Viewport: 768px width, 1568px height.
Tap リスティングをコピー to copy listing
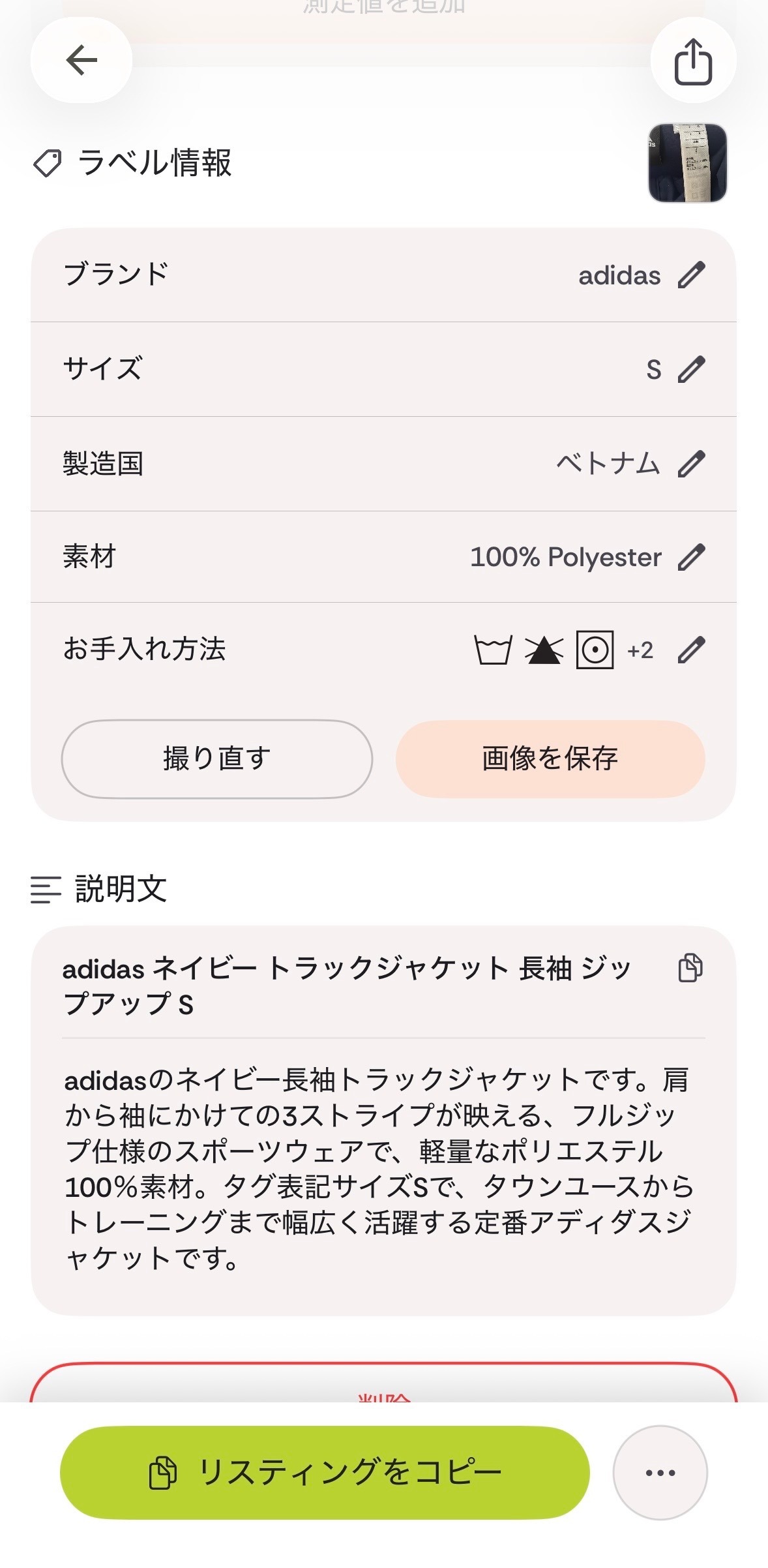click(325, 1472)
